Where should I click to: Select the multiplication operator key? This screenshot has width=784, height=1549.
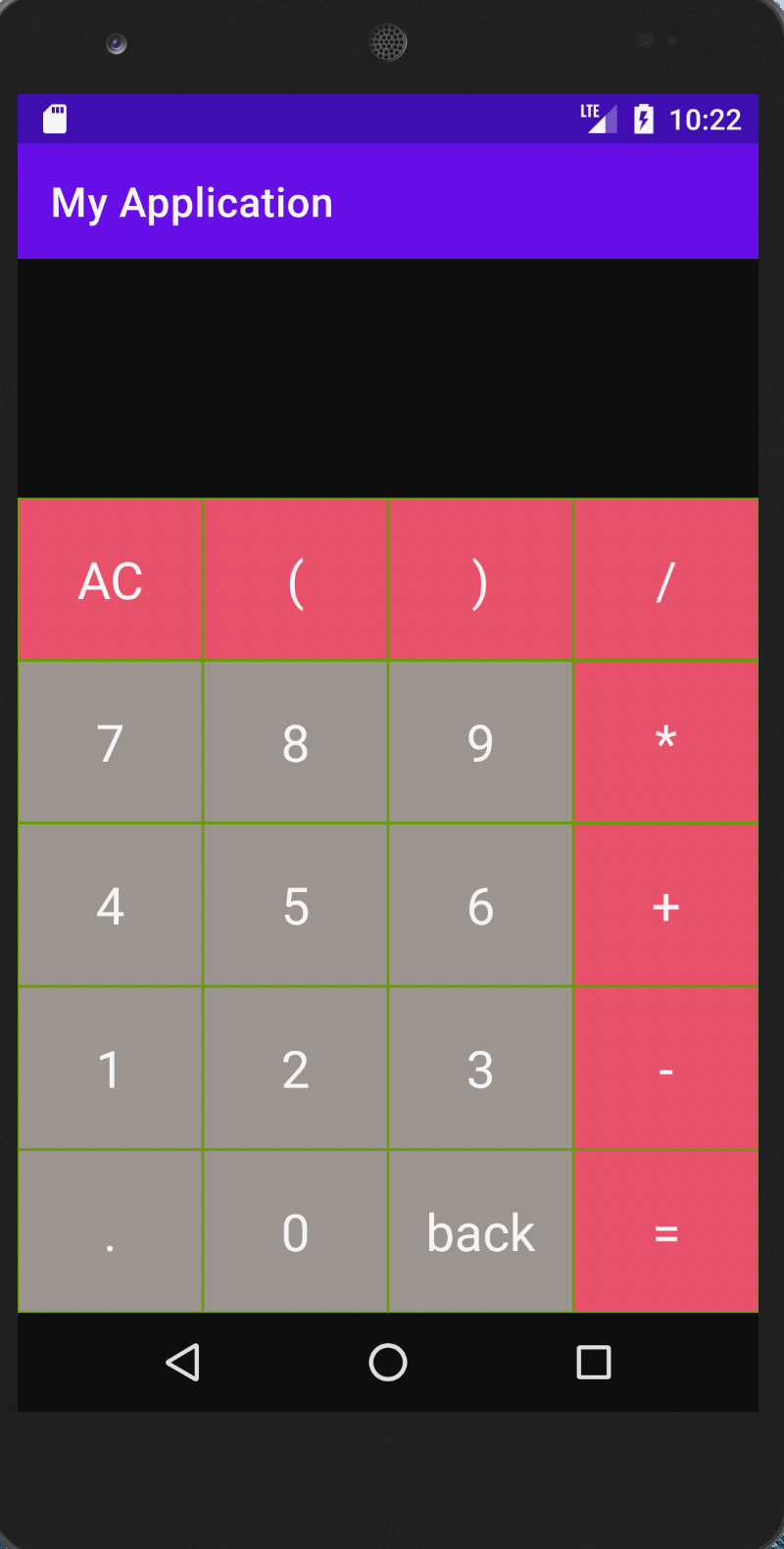click(x=665, y=742)
